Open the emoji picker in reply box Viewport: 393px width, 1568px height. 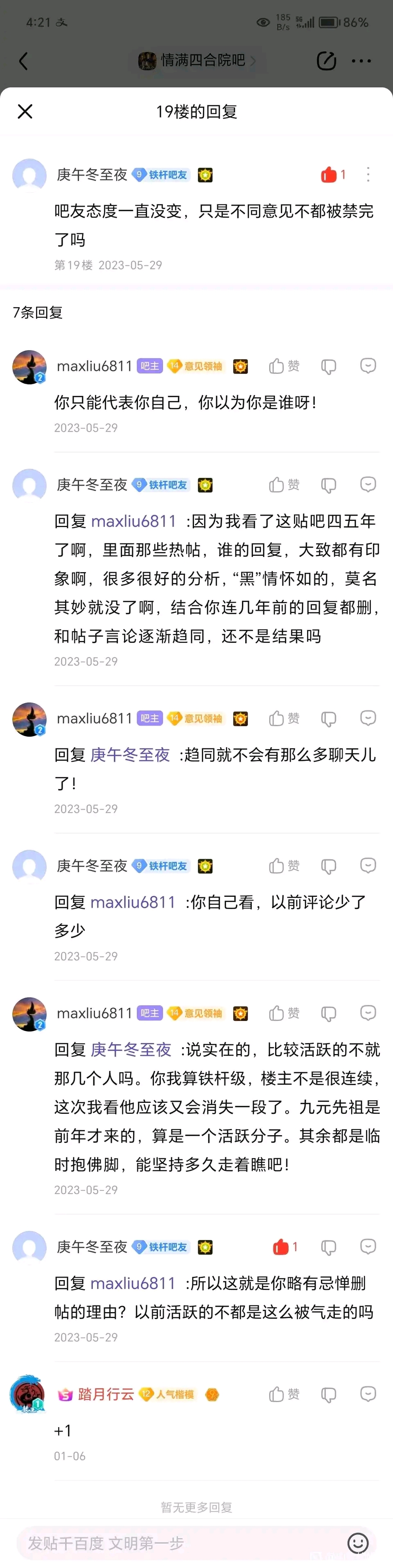tap(358, 1543)
